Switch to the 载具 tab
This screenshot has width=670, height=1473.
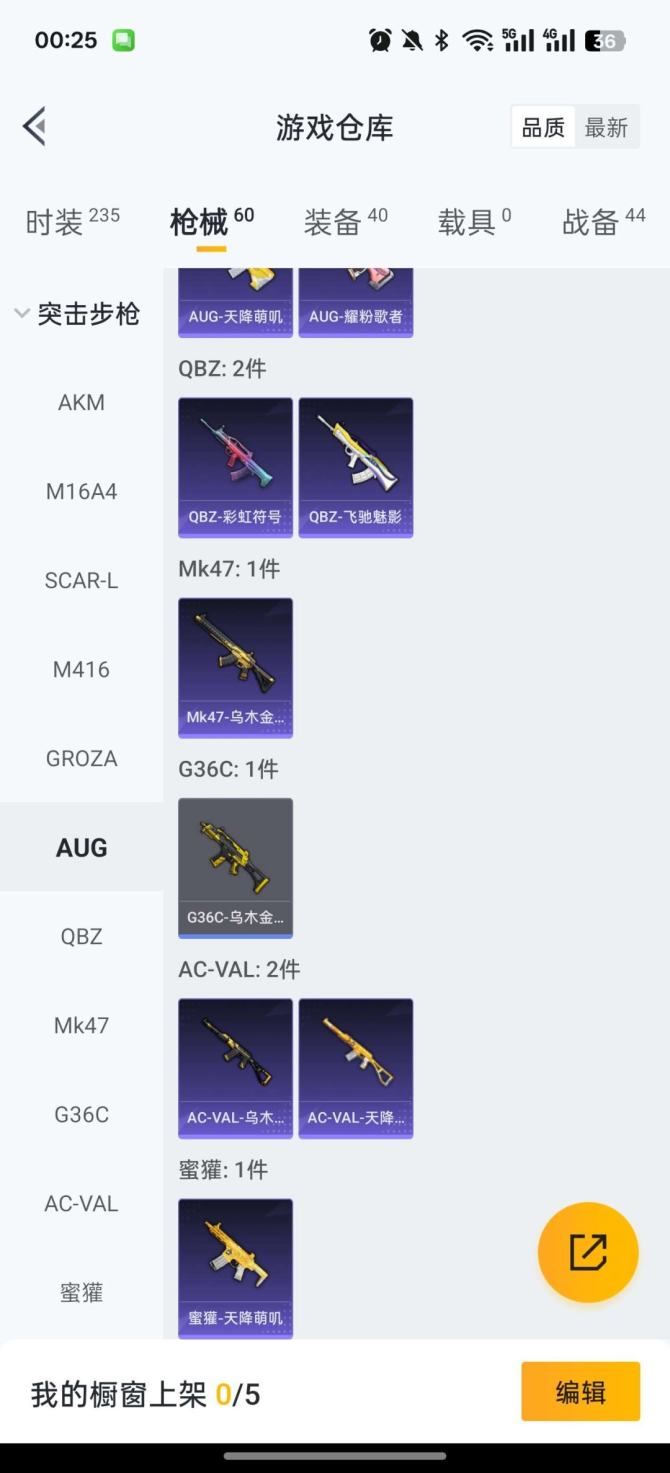coord(474,221)
